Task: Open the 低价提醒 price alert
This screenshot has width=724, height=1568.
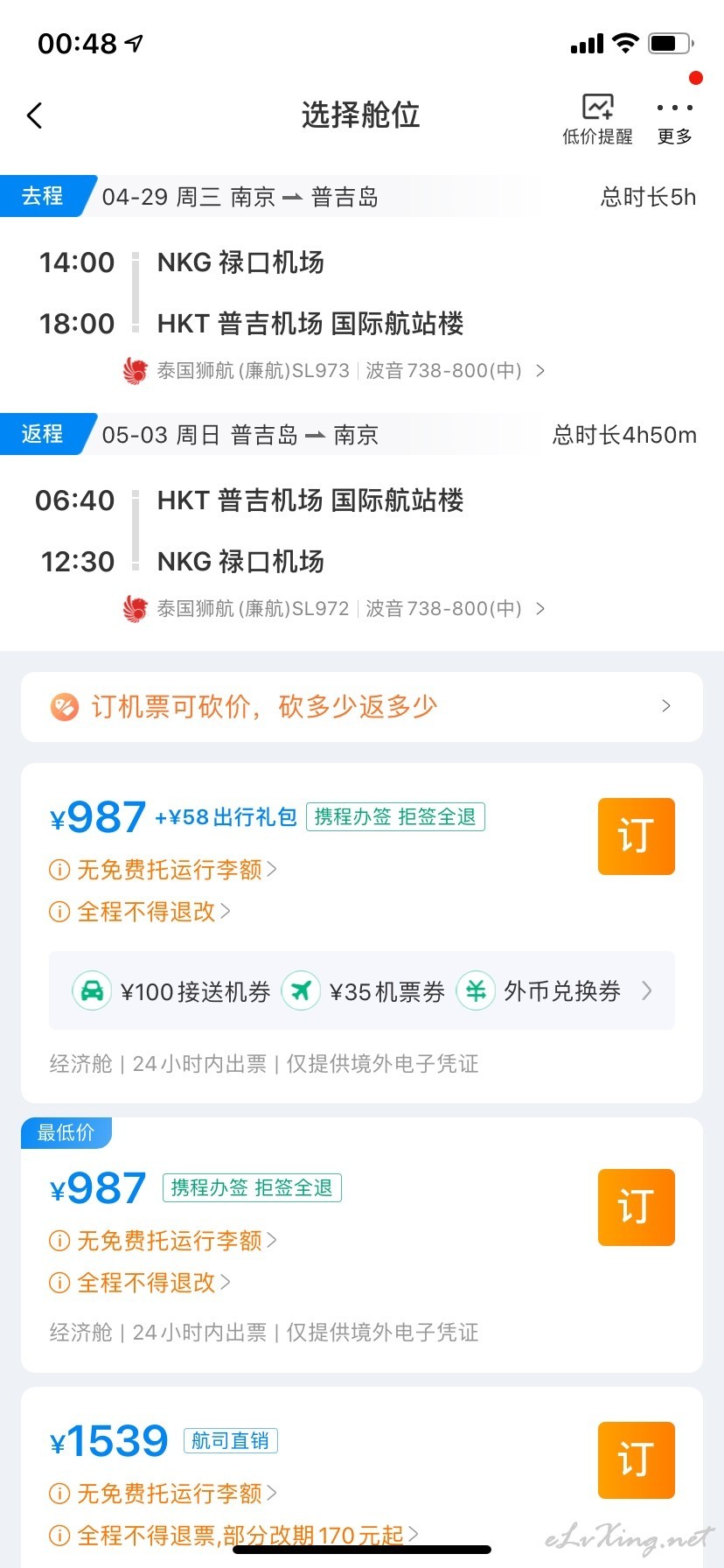Action: [x=597, y=119]
